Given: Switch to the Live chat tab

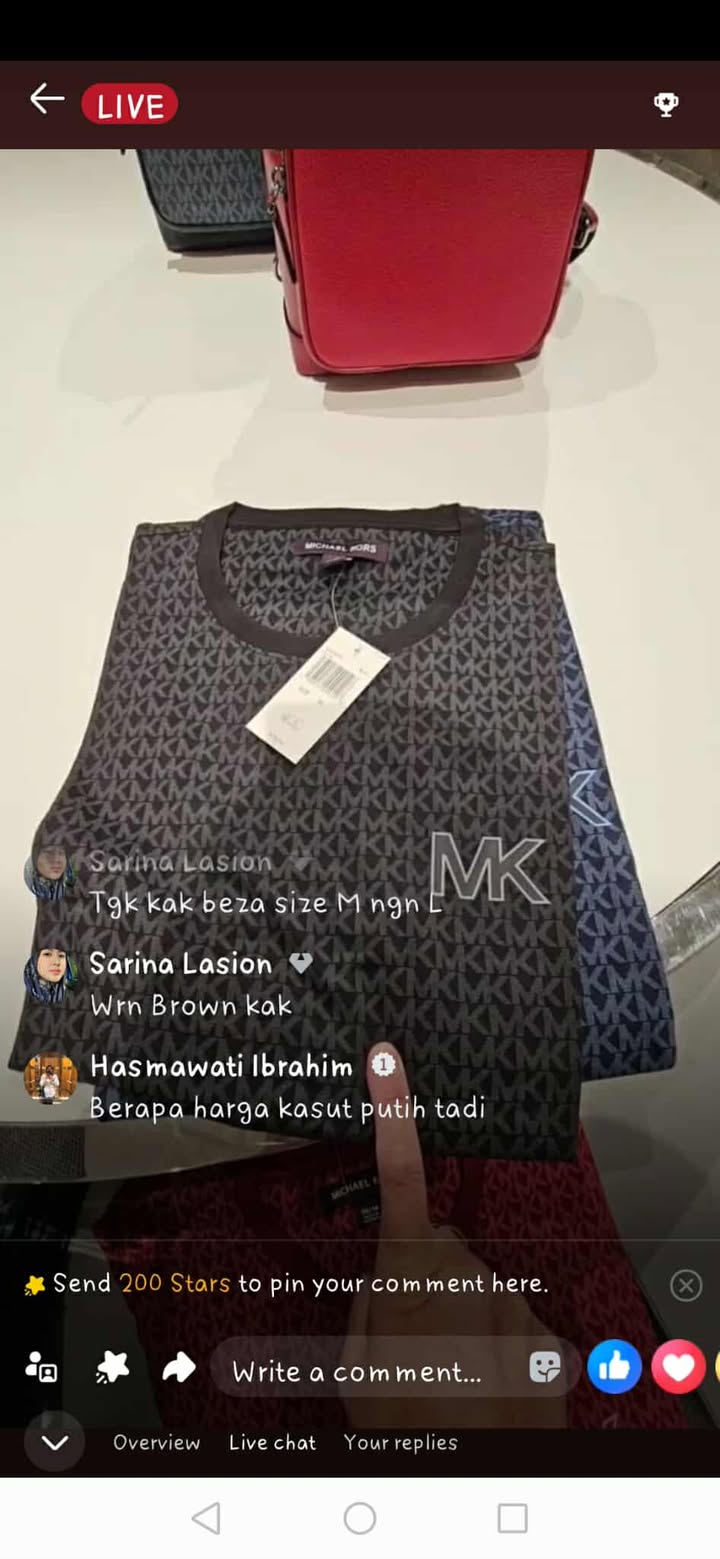Looking at the screenshot, I should (x=272, y=1442).
